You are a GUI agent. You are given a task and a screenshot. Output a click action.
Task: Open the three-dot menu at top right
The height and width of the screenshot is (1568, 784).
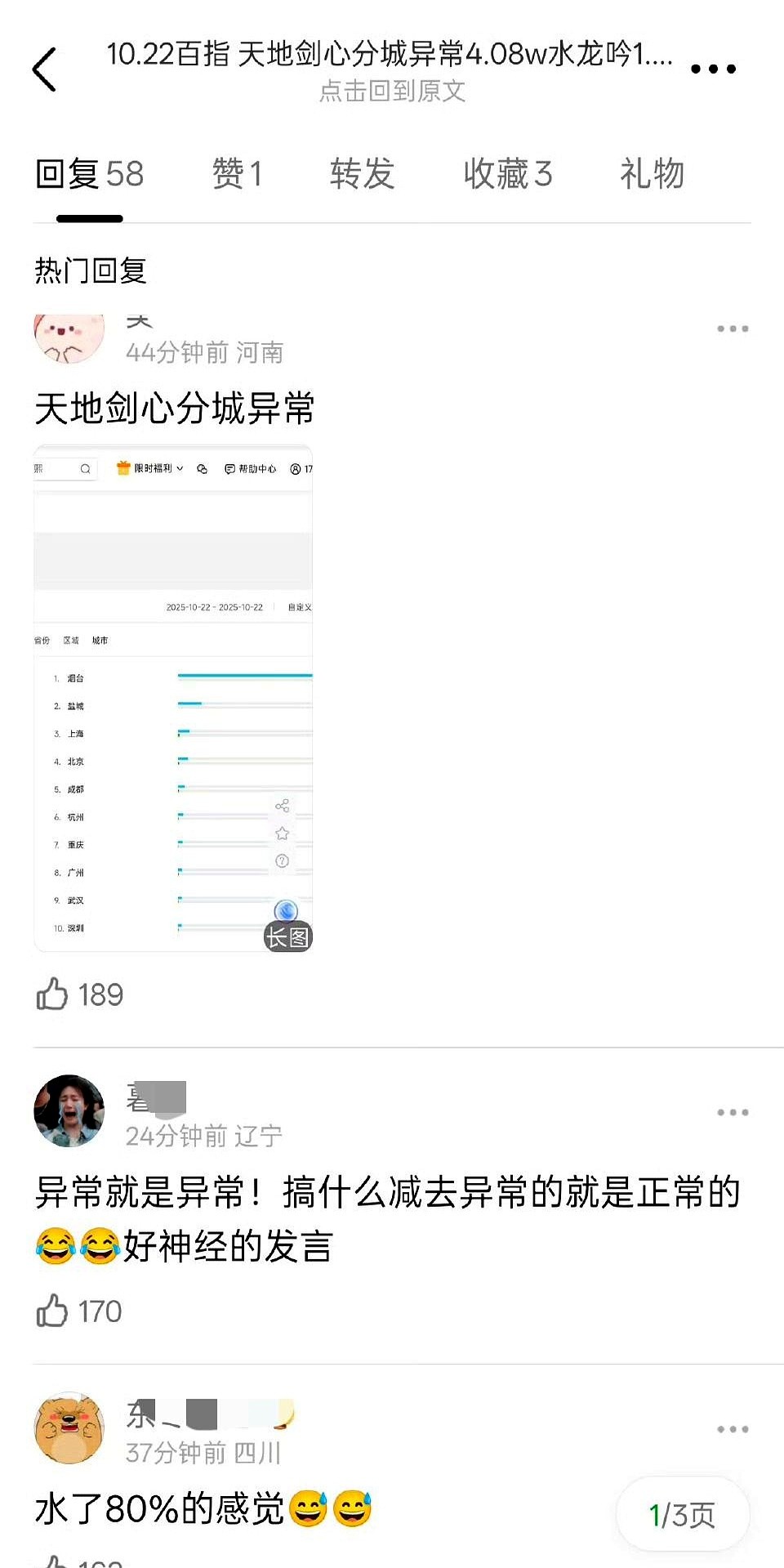pyautogui.click(x=711, y=70)
